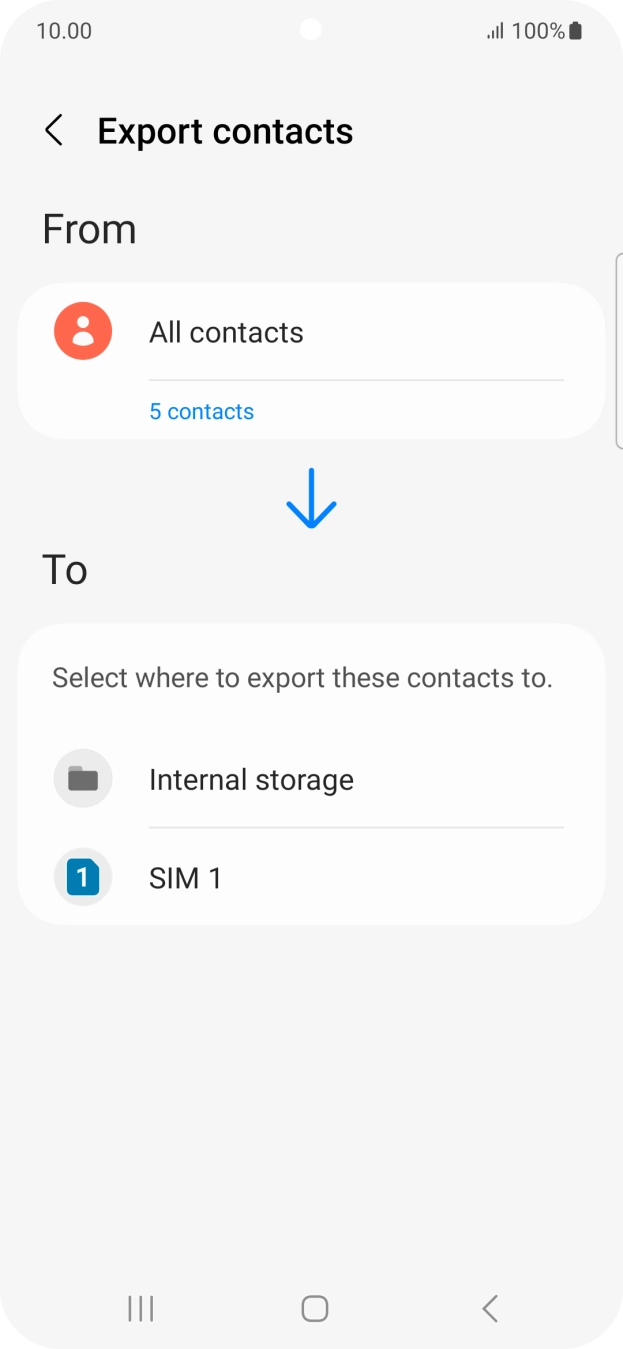Open recent apps from navigation bar
This screenshot has height=1349, width=623.
click(140, 1308)
